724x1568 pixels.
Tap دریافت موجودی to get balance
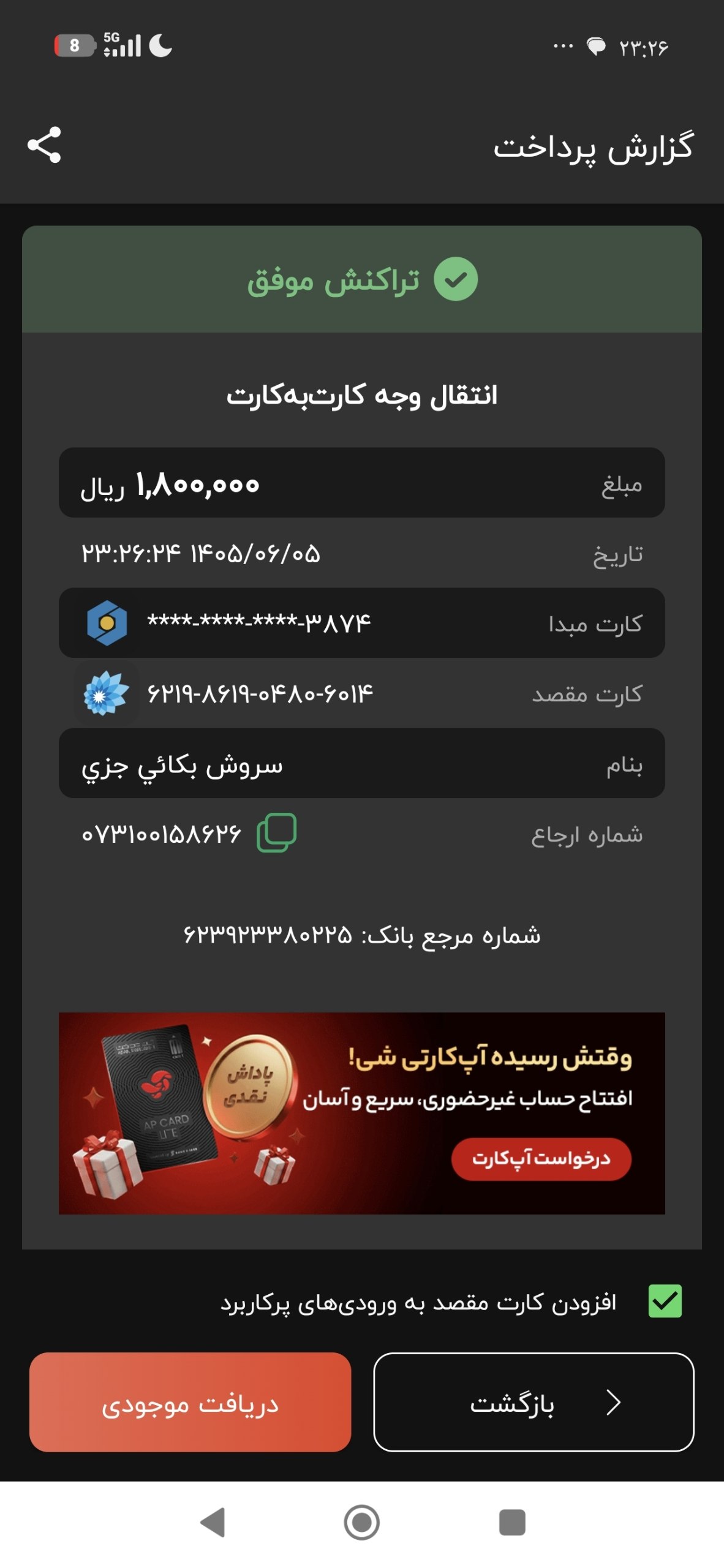coord(190,1402)
